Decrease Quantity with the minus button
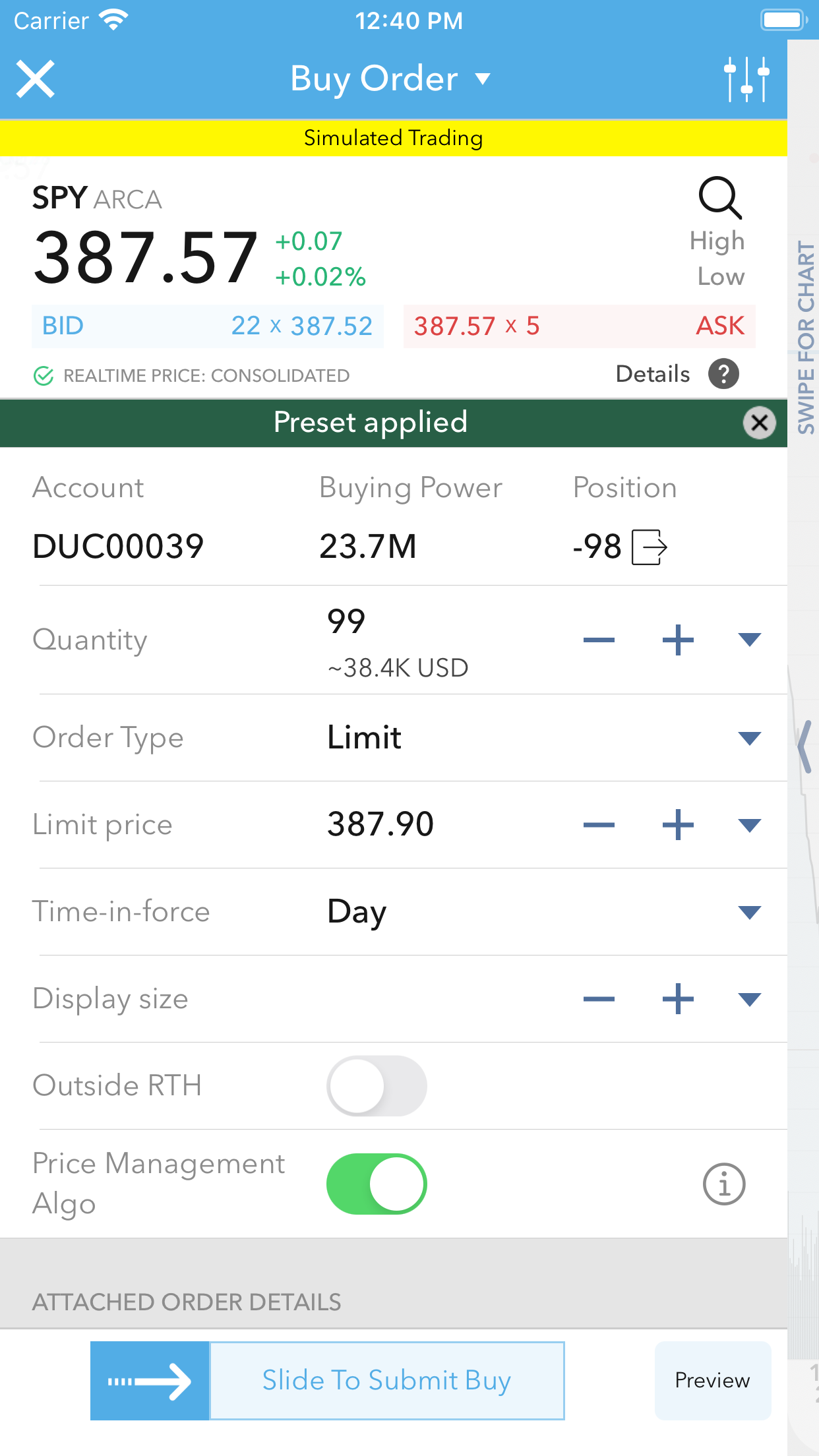Screen dimensions: 819x1456 [599, 640]
